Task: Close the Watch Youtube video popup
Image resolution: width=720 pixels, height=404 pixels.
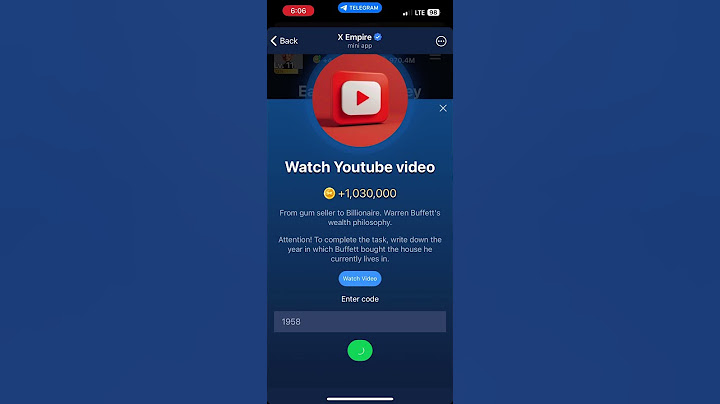Action: pyautogui.click(x=443, y=108)
